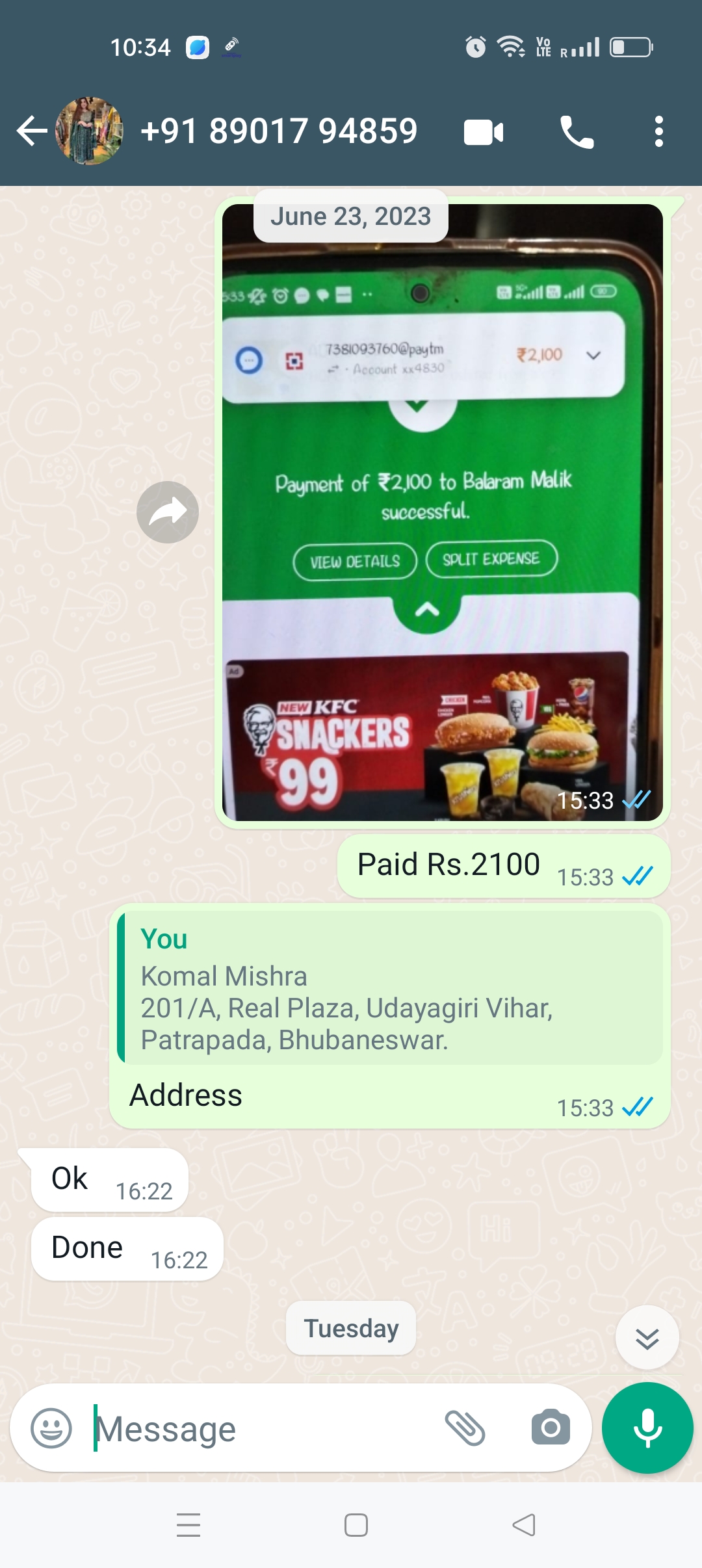
Task: Tap the microphone voice message button
Action: point(647,1428)
